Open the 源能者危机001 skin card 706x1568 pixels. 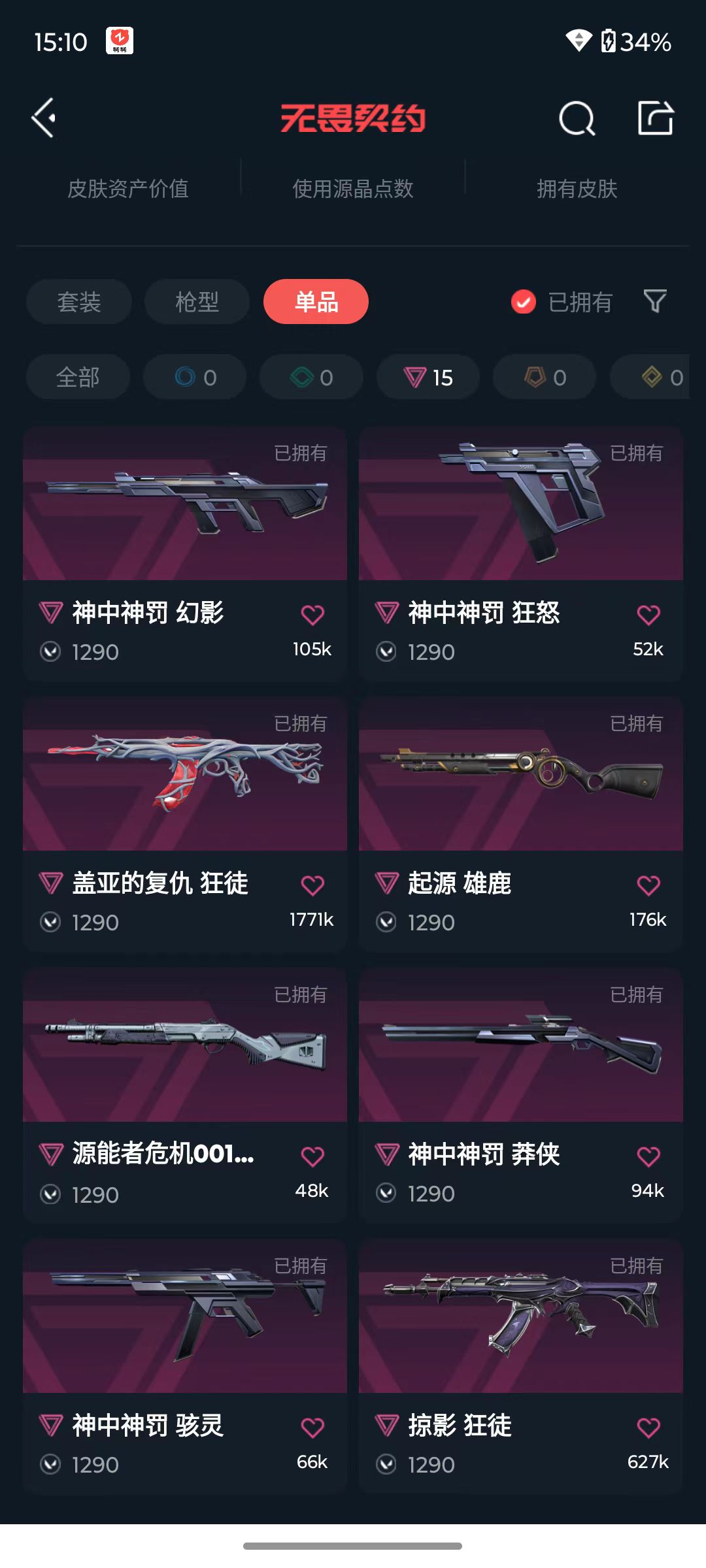185,1096
